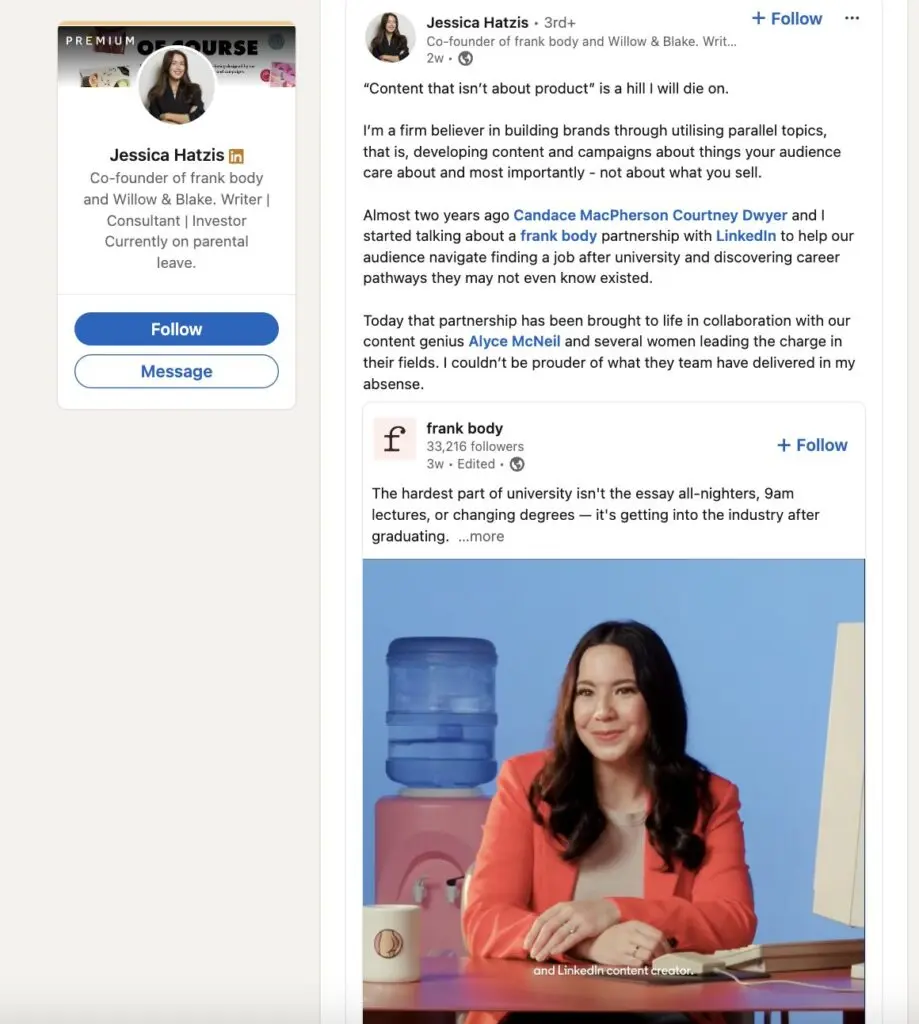The image size is (919, 1024).
Task: Open the LinkedIn mention link
Action: pos(745,236)
